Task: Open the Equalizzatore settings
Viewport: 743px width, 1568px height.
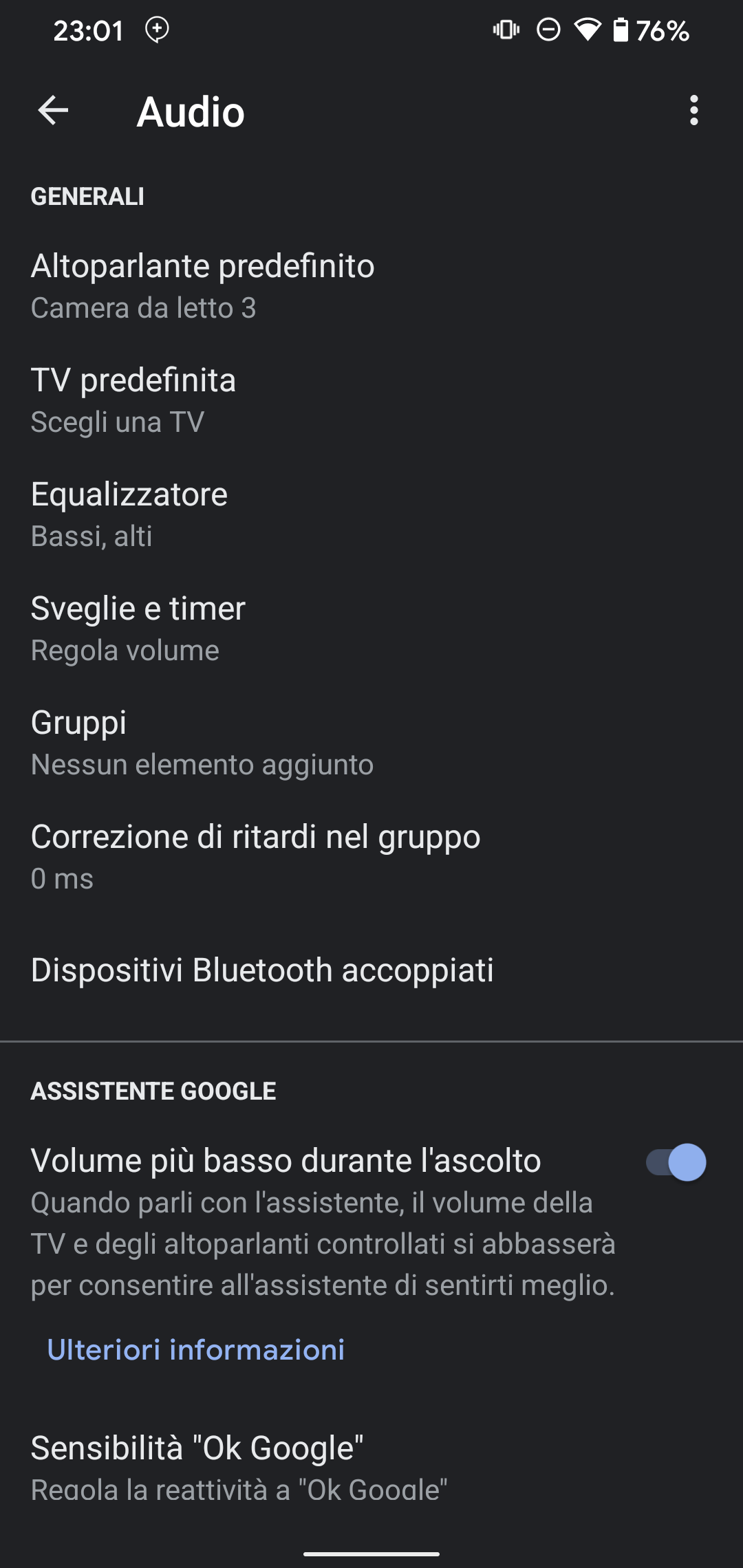Action: (371, 514)
